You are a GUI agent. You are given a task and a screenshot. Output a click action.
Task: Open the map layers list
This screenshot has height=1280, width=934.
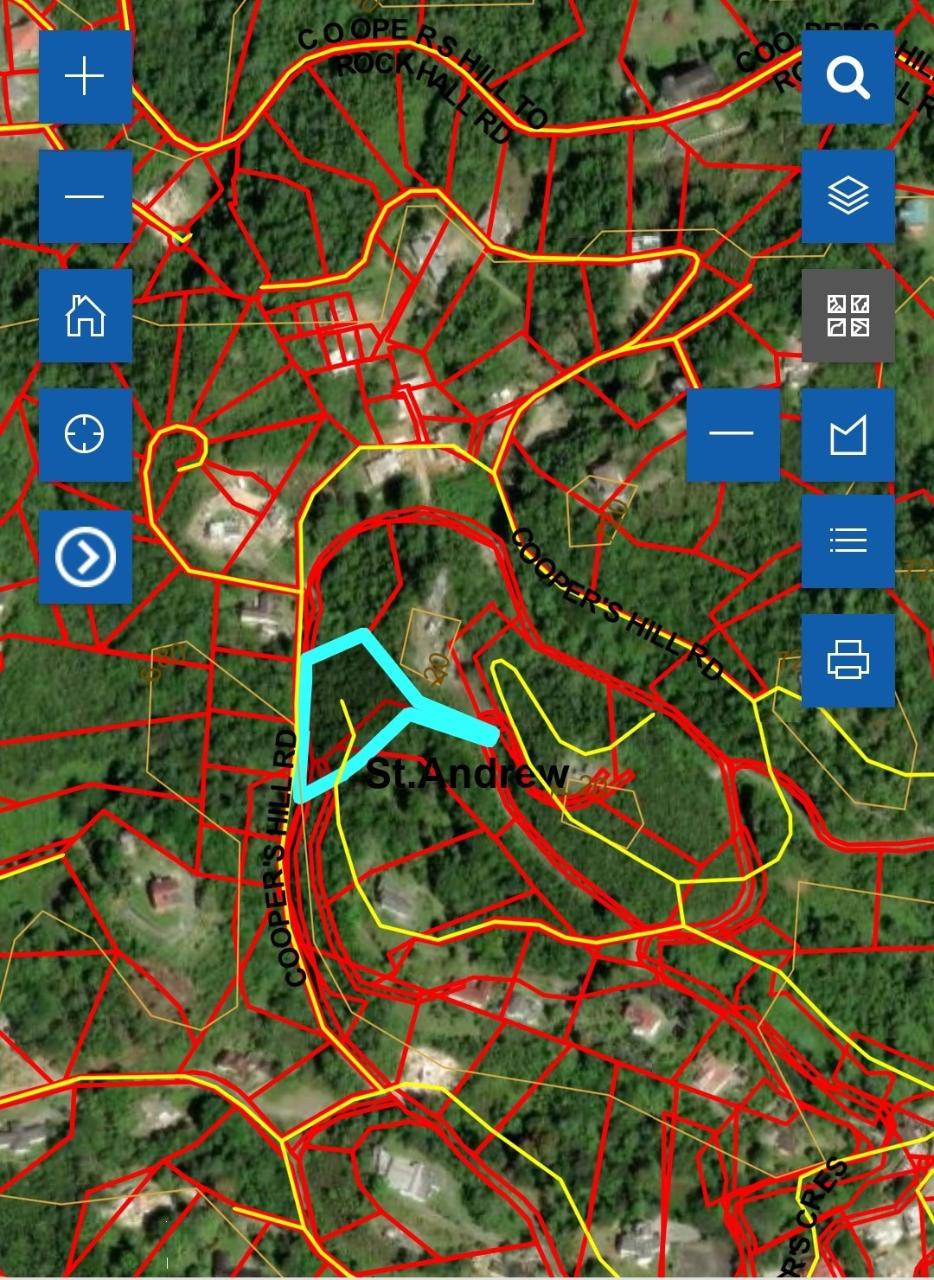click(x=848, y=196)
